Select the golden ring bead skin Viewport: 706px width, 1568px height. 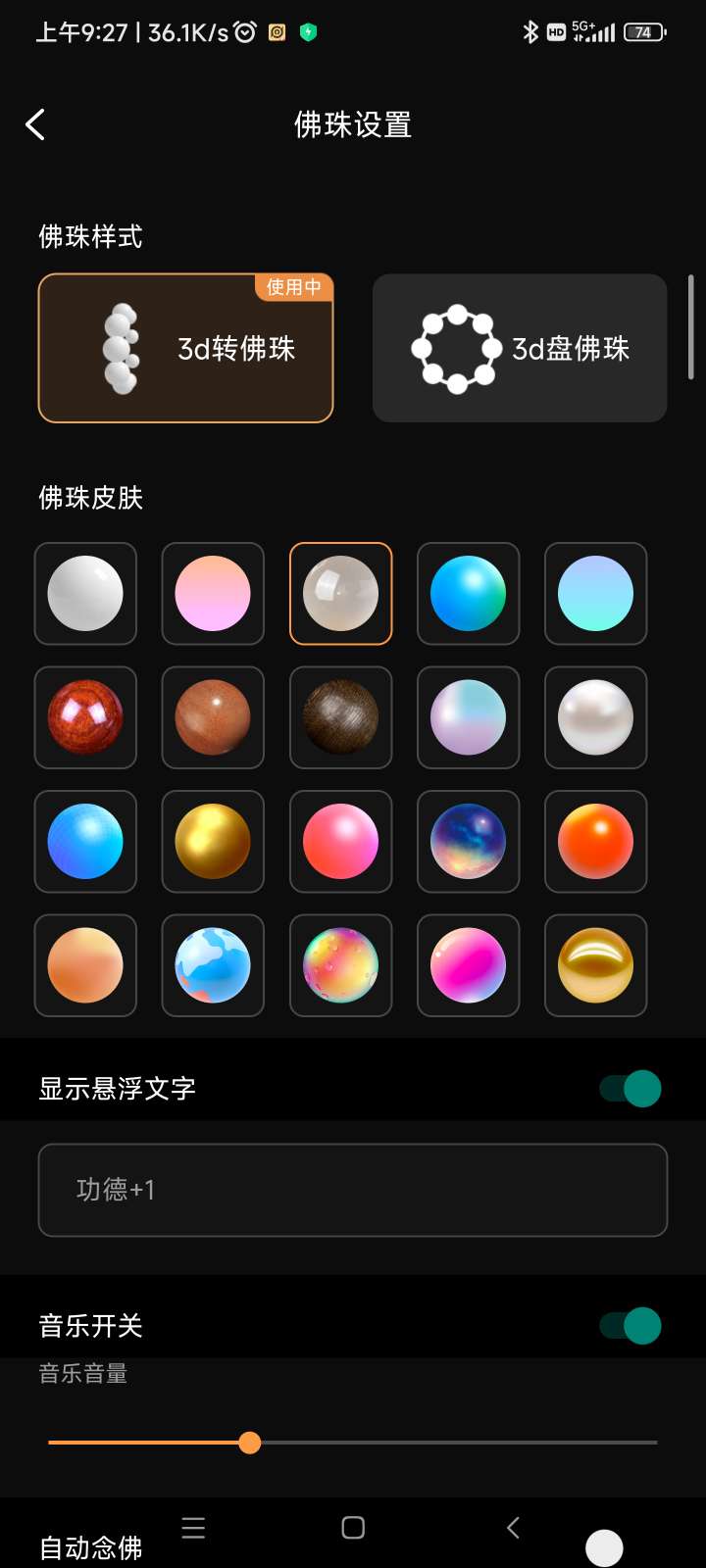(x=595, y=965)
